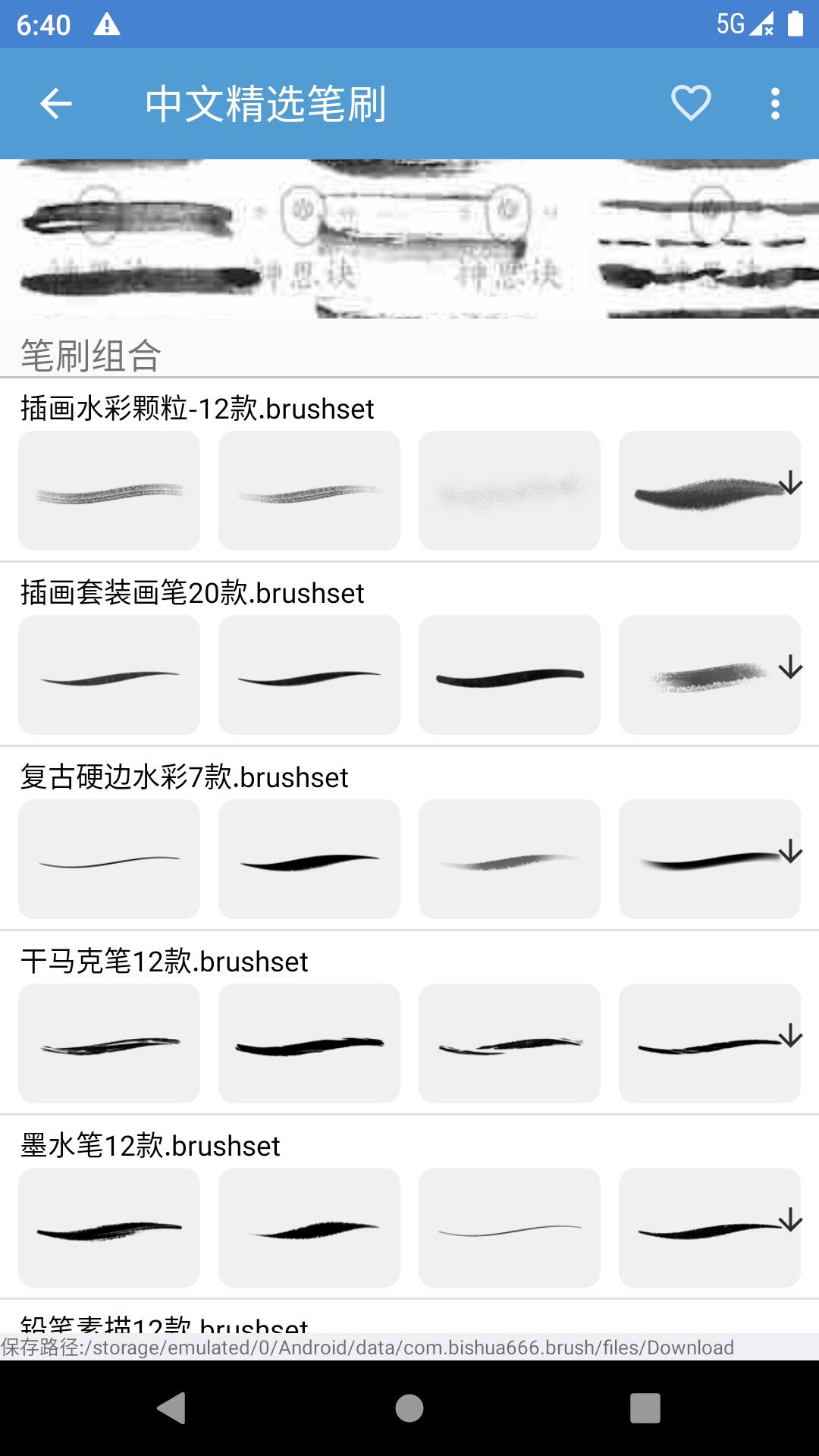Download 插画套装画笔20款 brushset

(790, 667)
